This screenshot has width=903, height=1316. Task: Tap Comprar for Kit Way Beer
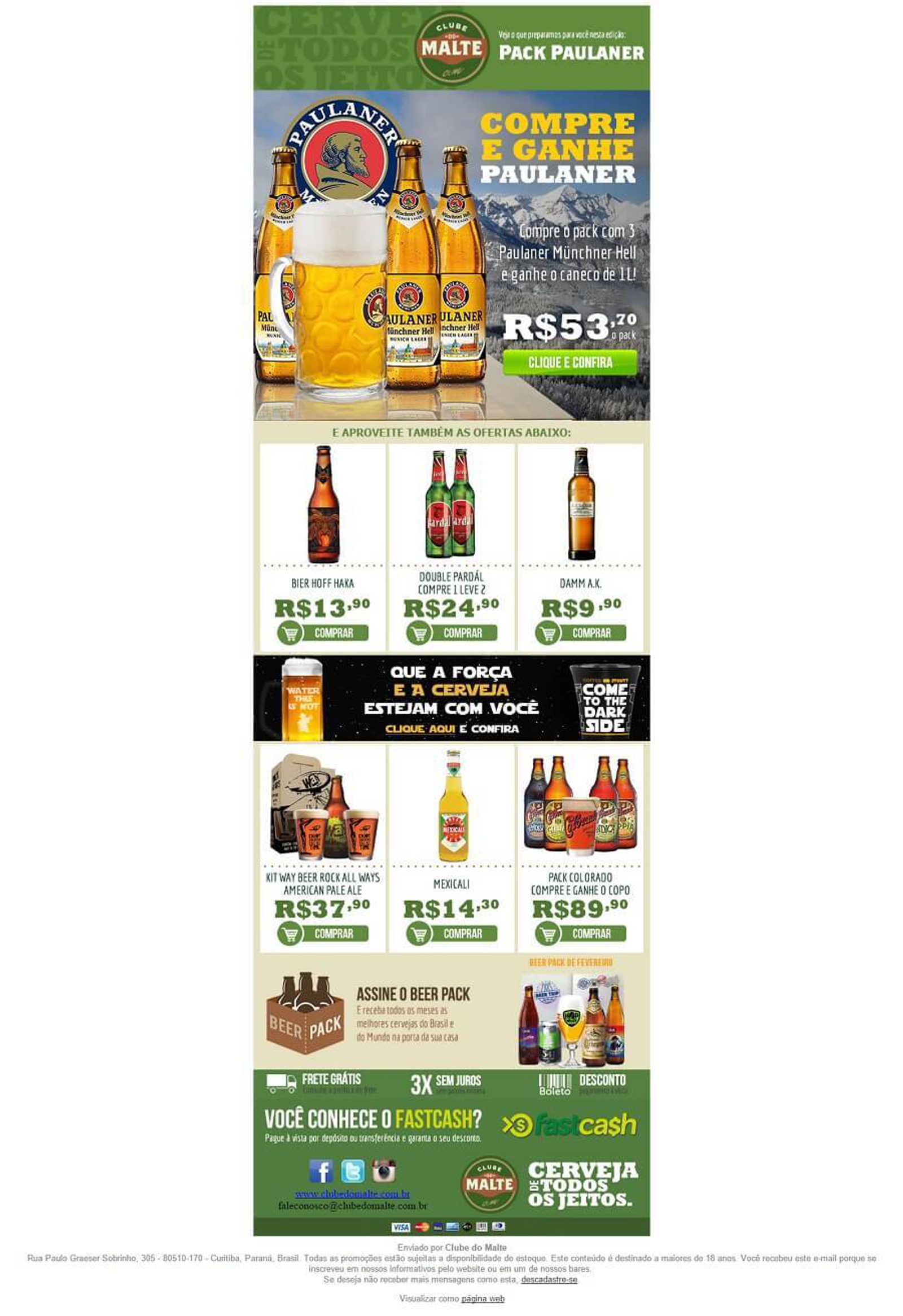point(323,933)
